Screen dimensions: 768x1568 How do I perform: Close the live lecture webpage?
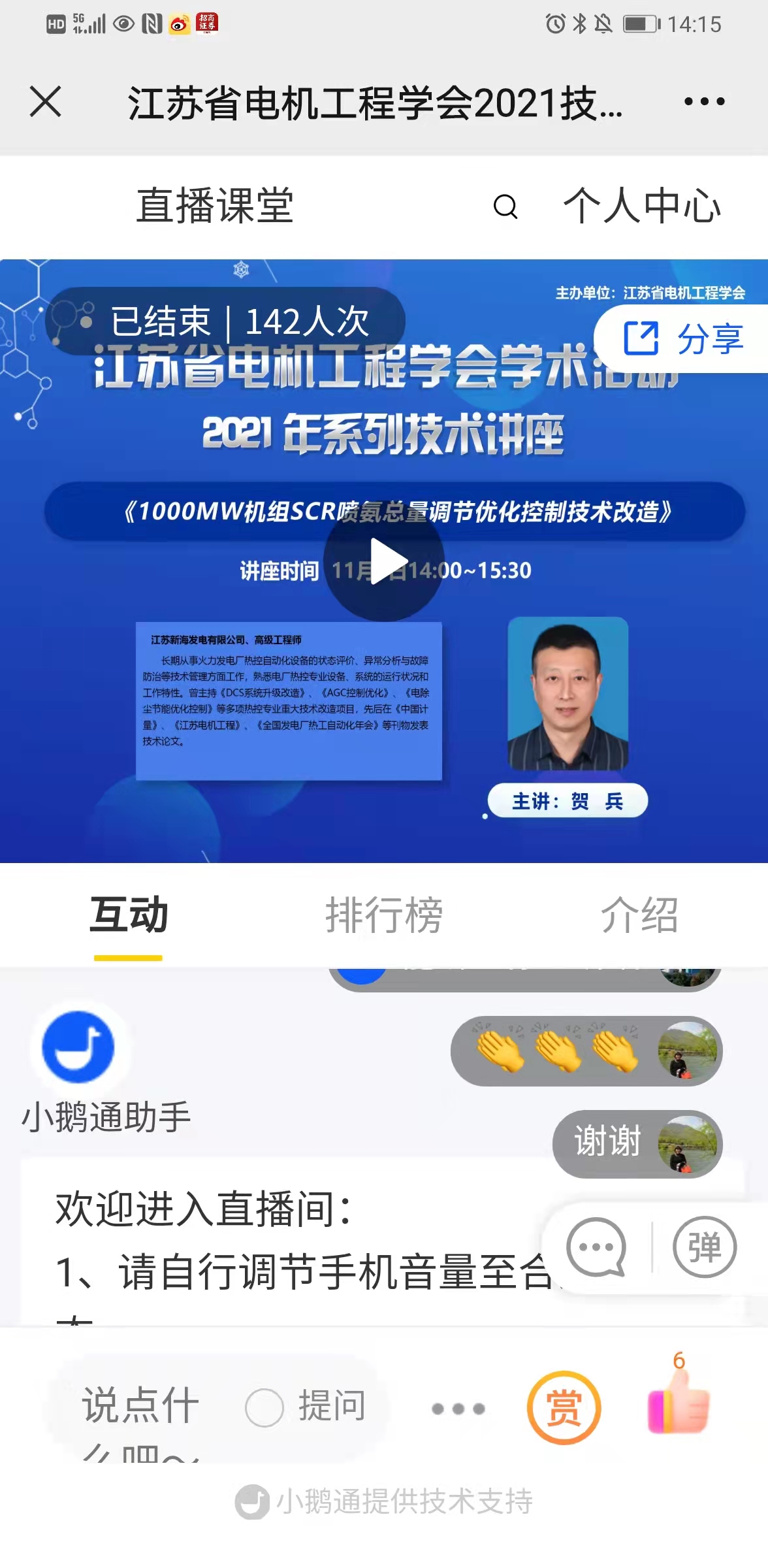coord(46,102)
